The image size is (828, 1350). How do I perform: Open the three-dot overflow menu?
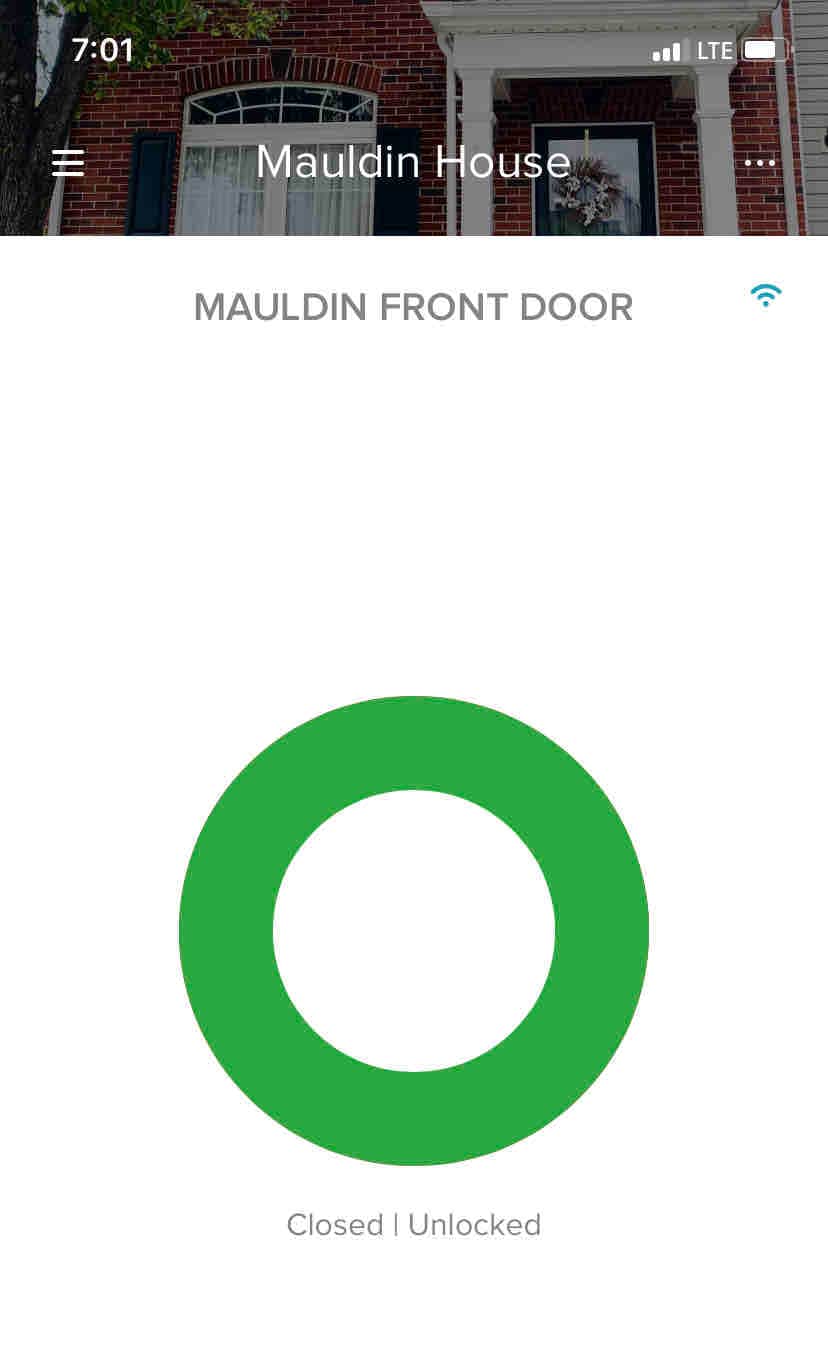760,163
